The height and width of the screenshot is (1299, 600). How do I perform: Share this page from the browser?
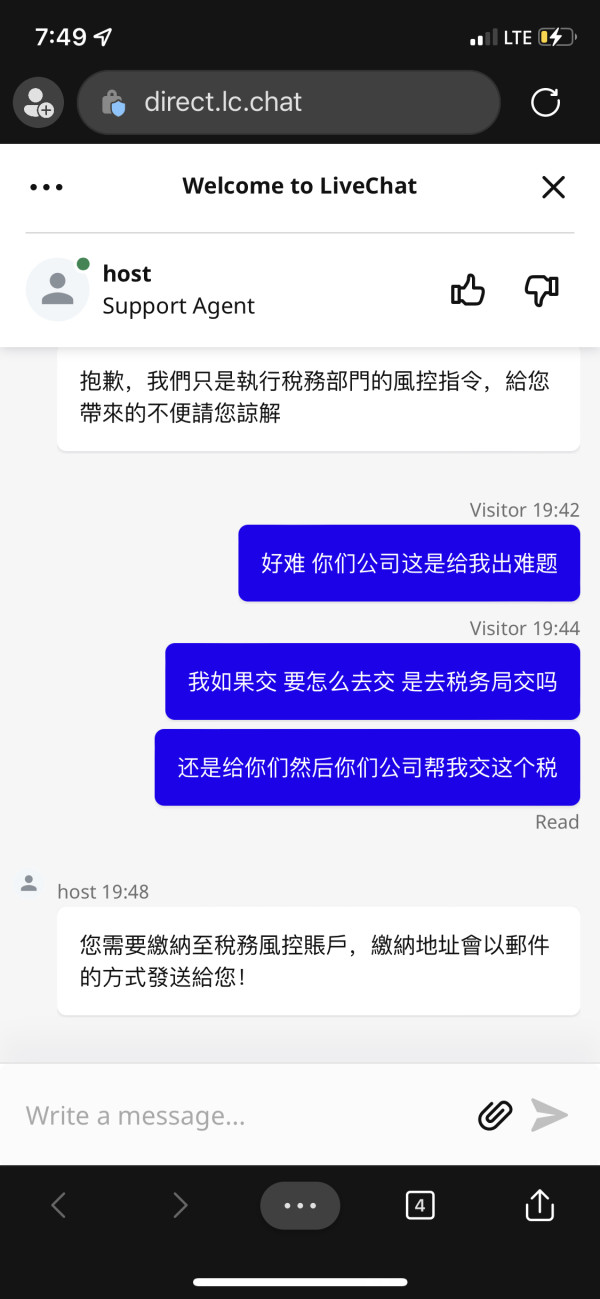click(x=539, y=1205)
